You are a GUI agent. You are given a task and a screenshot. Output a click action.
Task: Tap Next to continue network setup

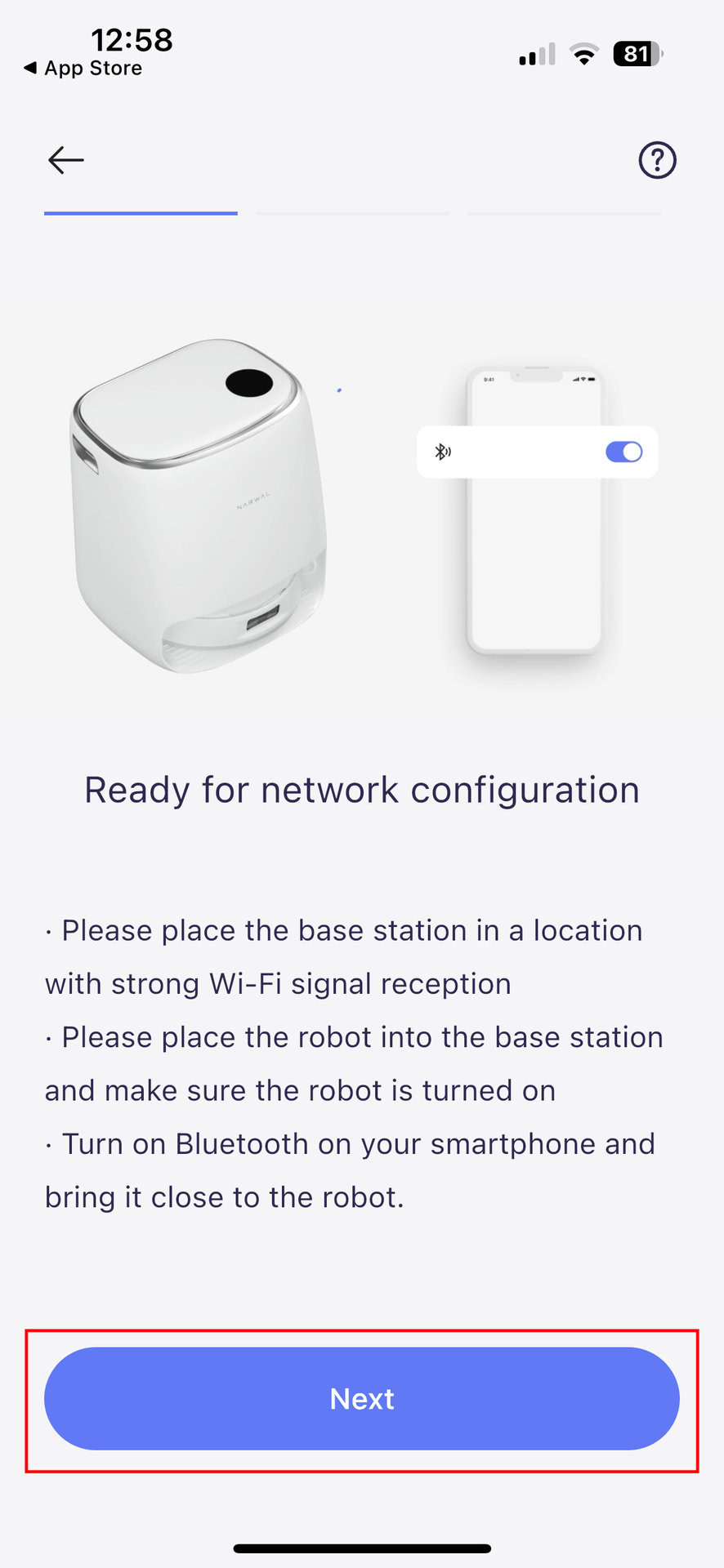361,1398
